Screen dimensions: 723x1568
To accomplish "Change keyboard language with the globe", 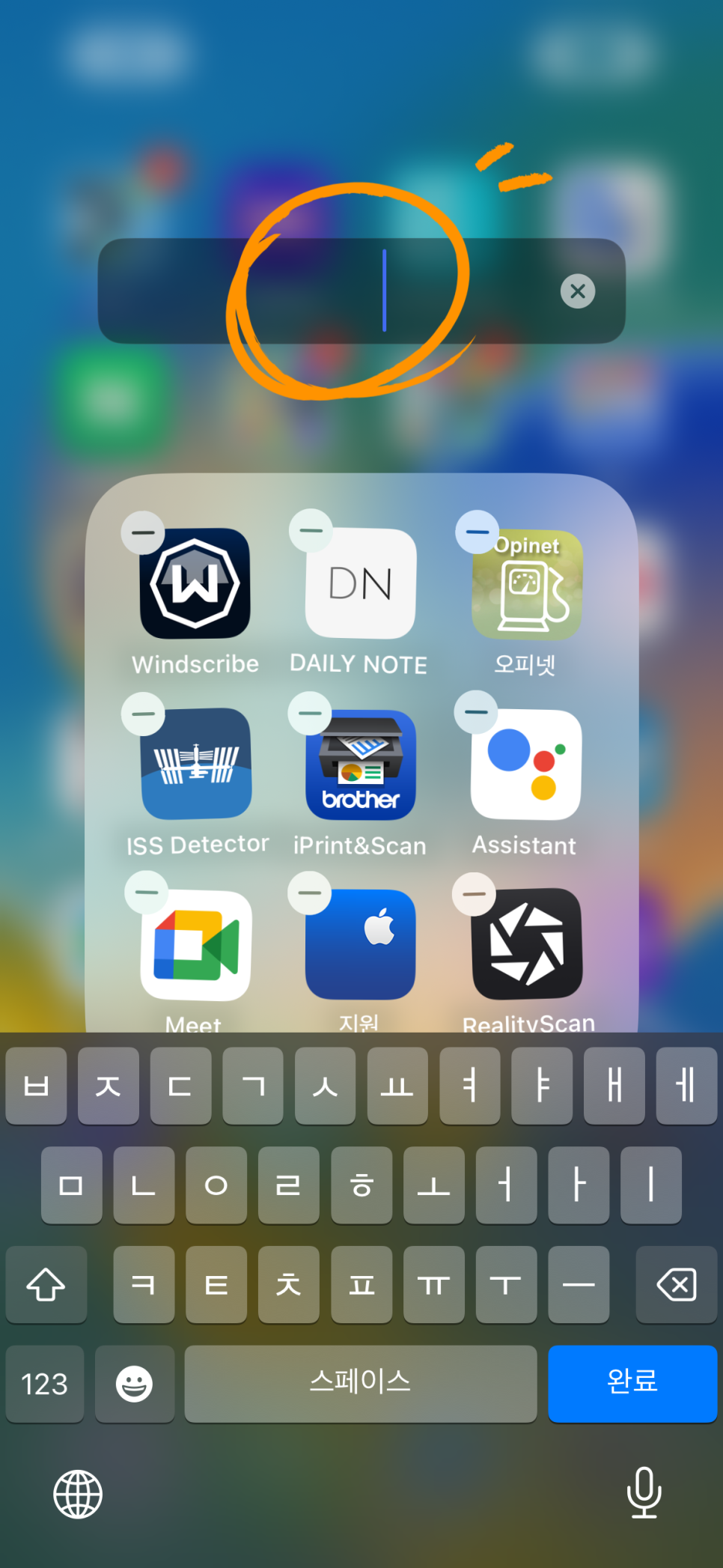I will pyautogui.click(x=78, y=1495).
